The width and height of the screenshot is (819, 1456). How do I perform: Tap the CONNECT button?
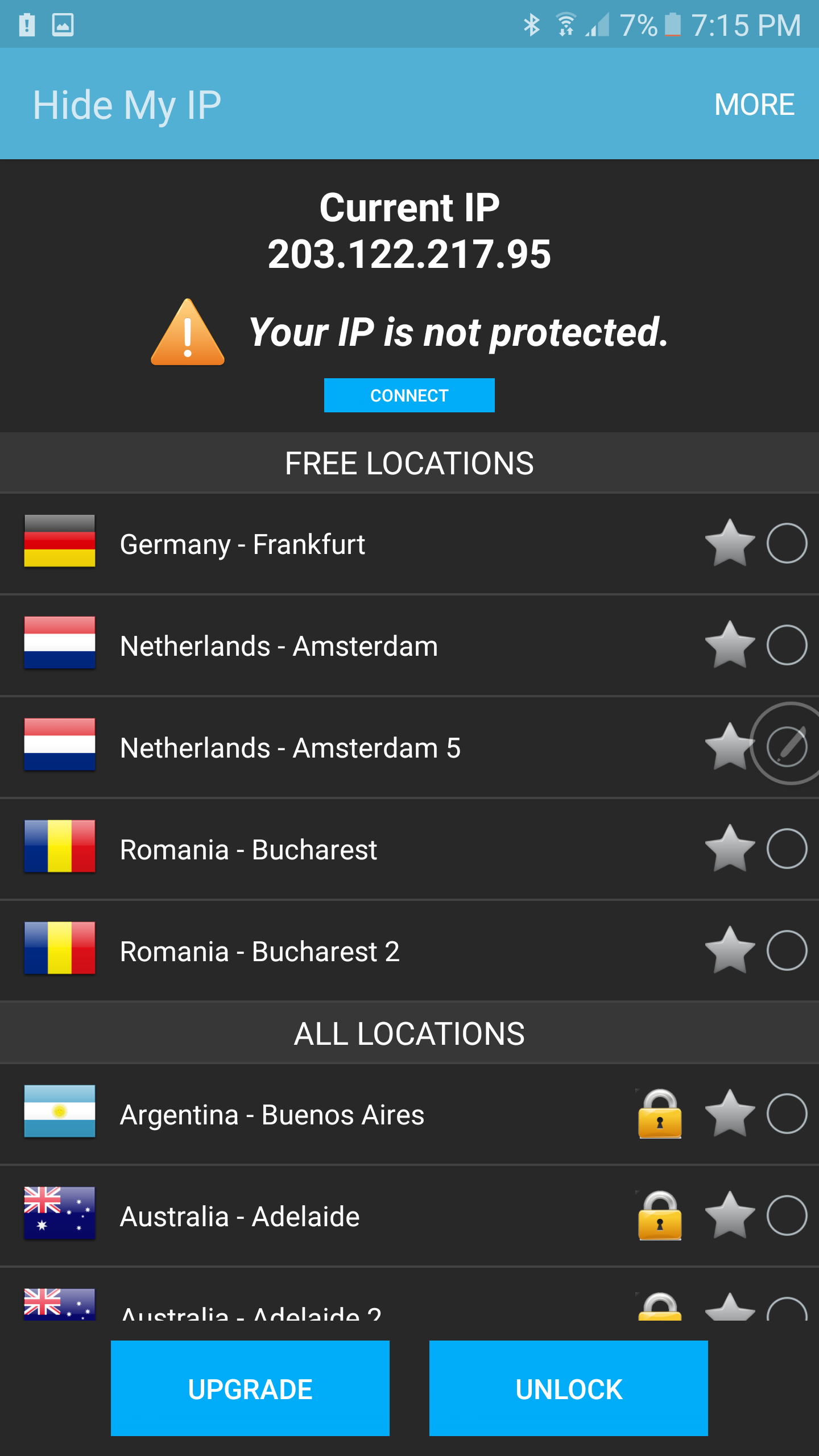tap(409, 395)
